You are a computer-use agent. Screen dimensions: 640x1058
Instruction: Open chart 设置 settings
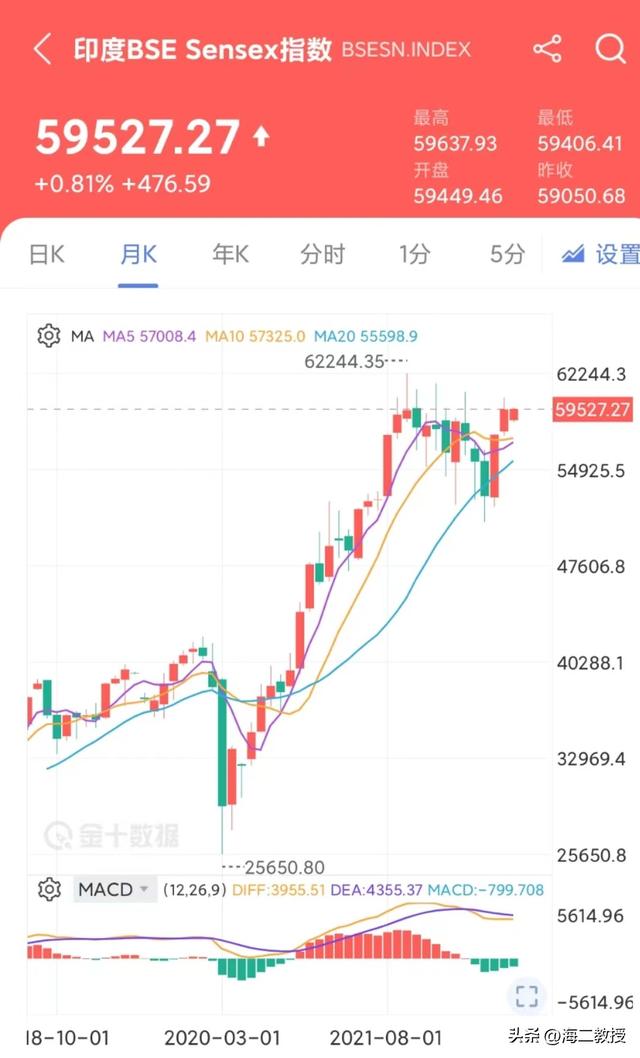click(600, 254)
